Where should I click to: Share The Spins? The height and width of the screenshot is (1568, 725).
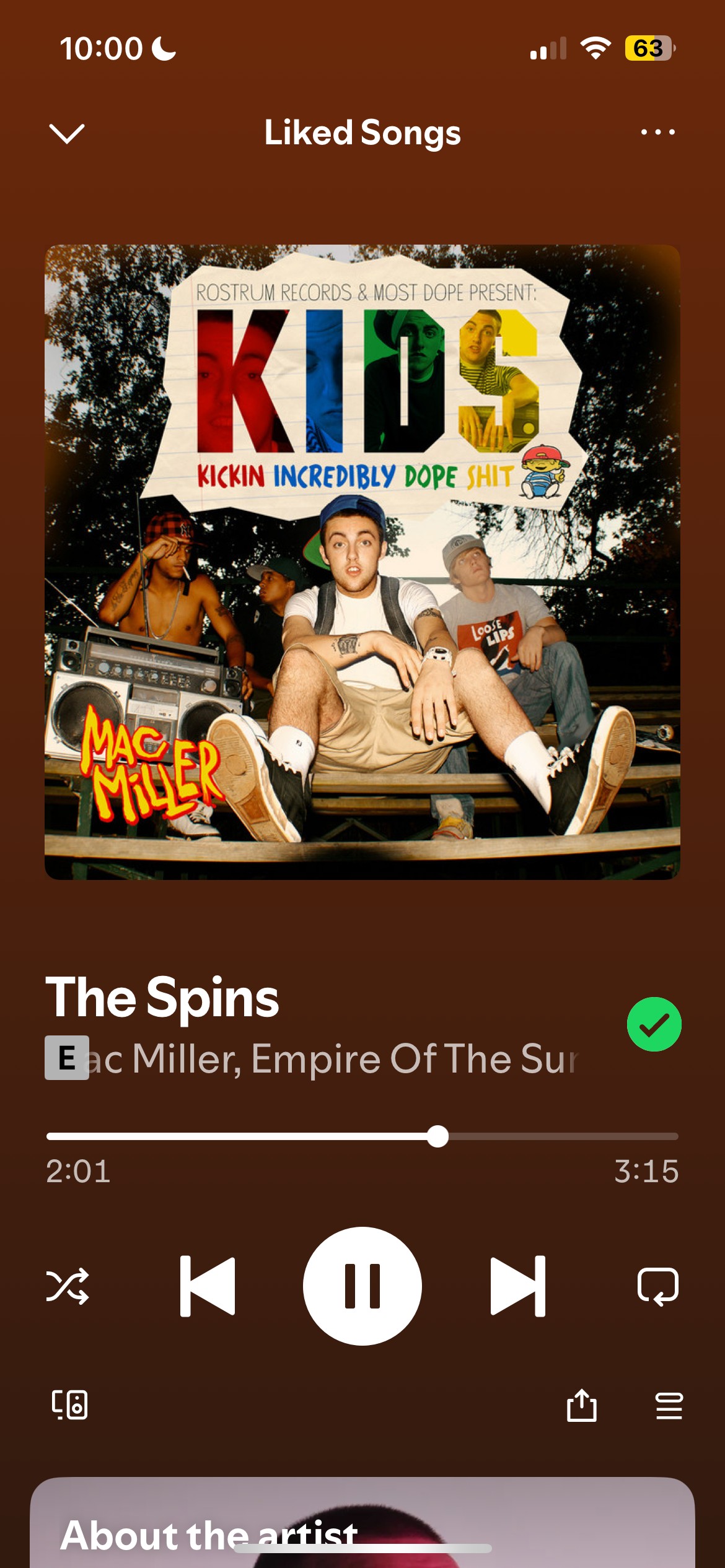(x=582, y=1406)
